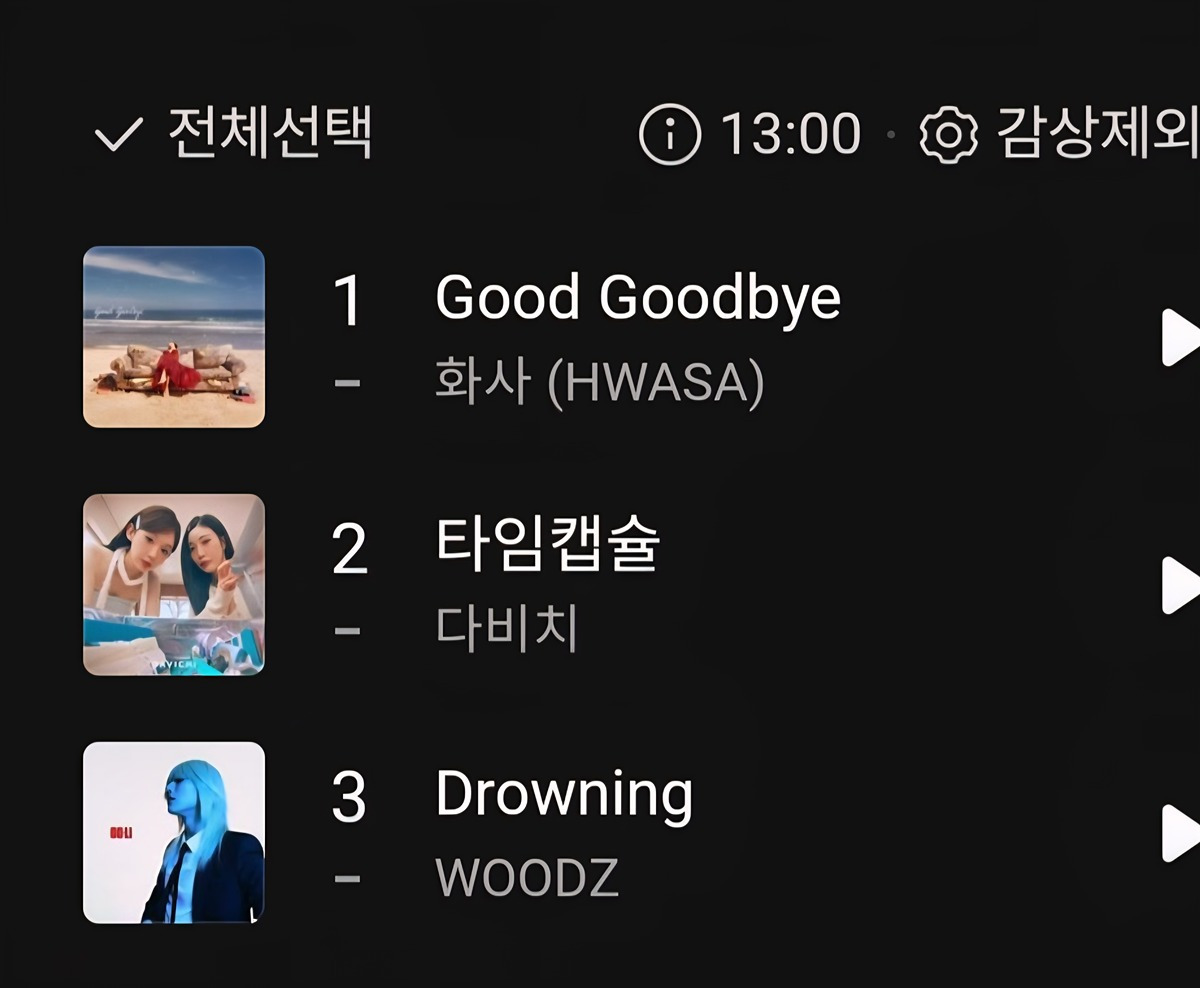Play 타임캡슐 by 다비치
Image resolution: width=1200 pixels, height=988 pixels.
tap(1178, 585)
